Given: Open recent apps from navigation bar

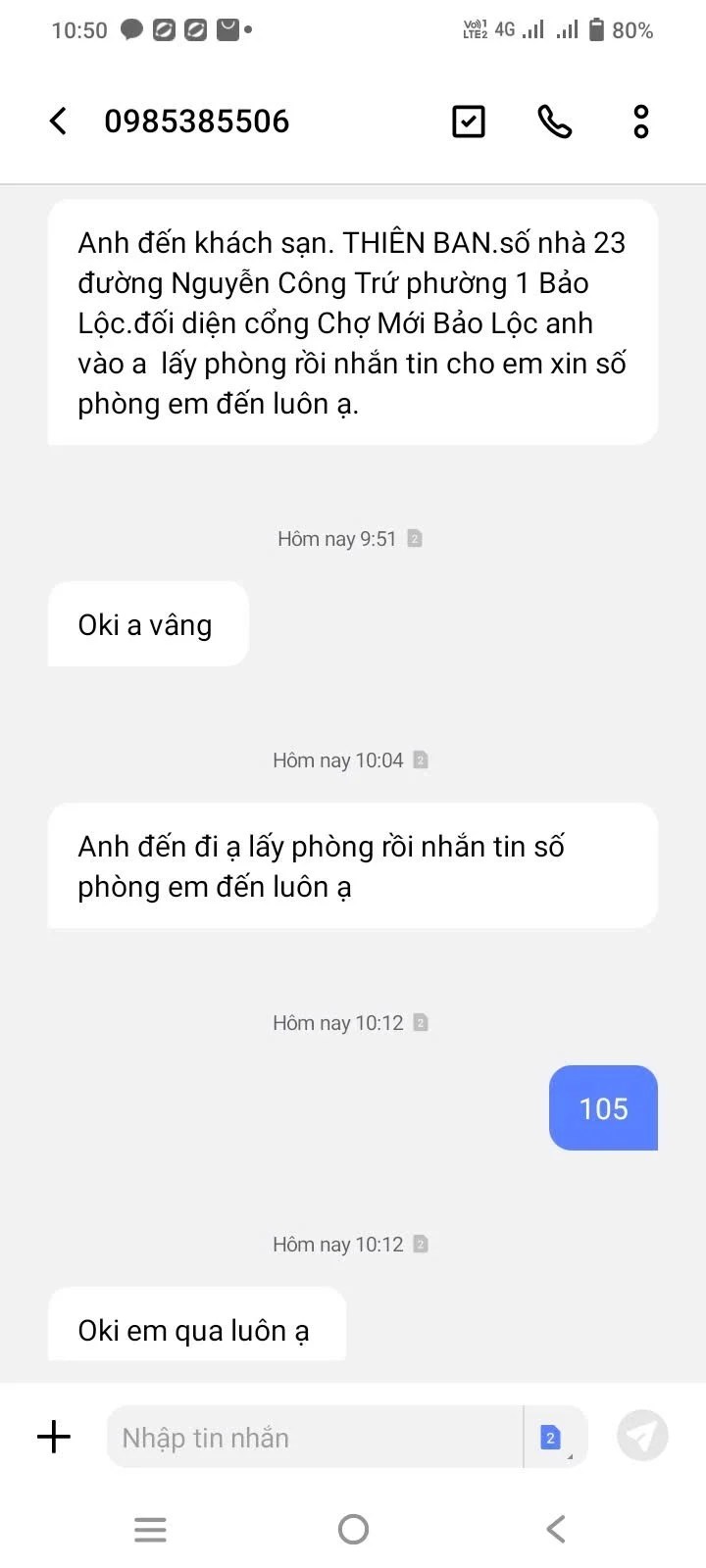Looking at the screenshot, I should pyautogui.click(x=150, y=1529).
